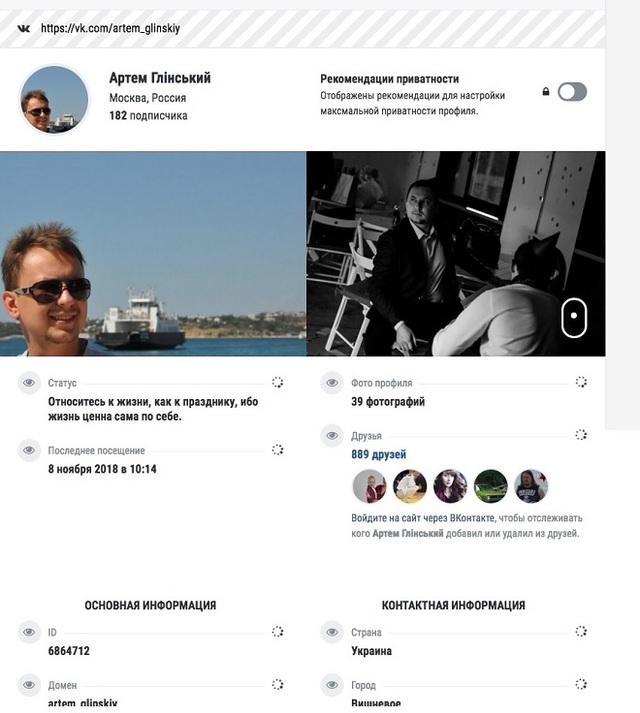Tap the eye icon next to Последнее посещение
The height and width of the screenshot is (713, 640).
tap(30, 451)
